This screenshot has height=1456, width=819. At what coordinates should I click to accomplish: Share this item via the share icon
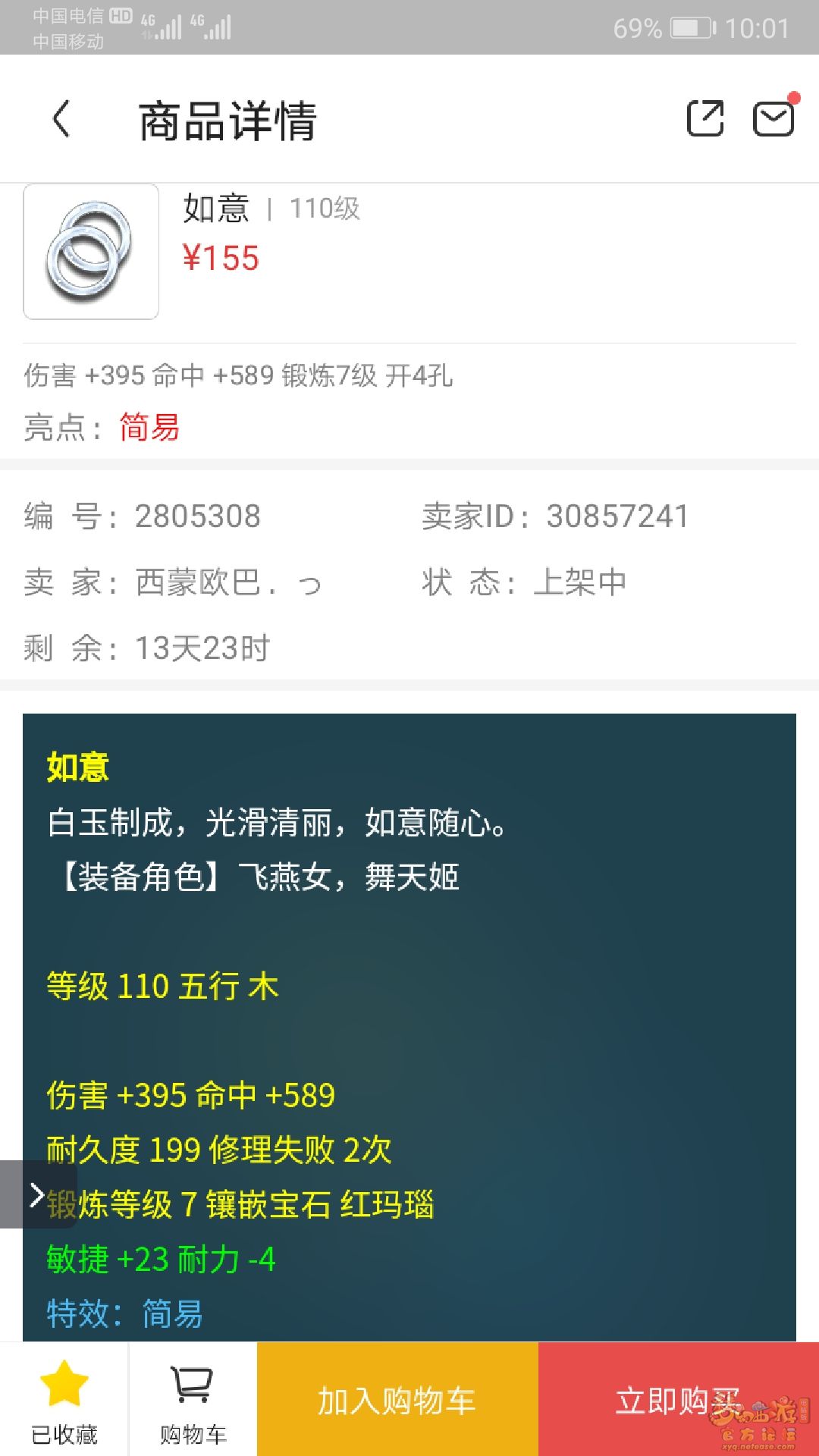pos(704,119)
